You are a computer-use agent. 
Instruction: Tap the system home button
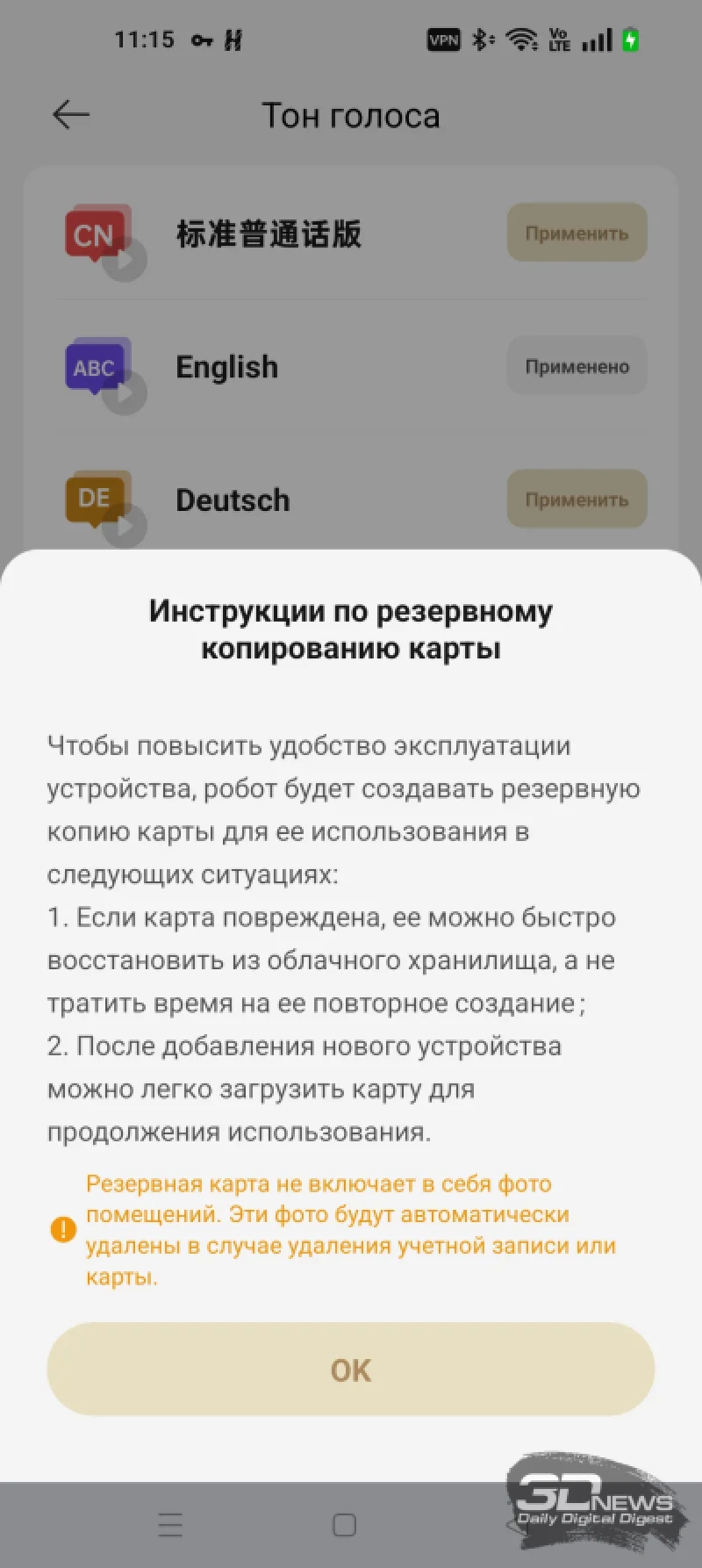(345, 1525)
